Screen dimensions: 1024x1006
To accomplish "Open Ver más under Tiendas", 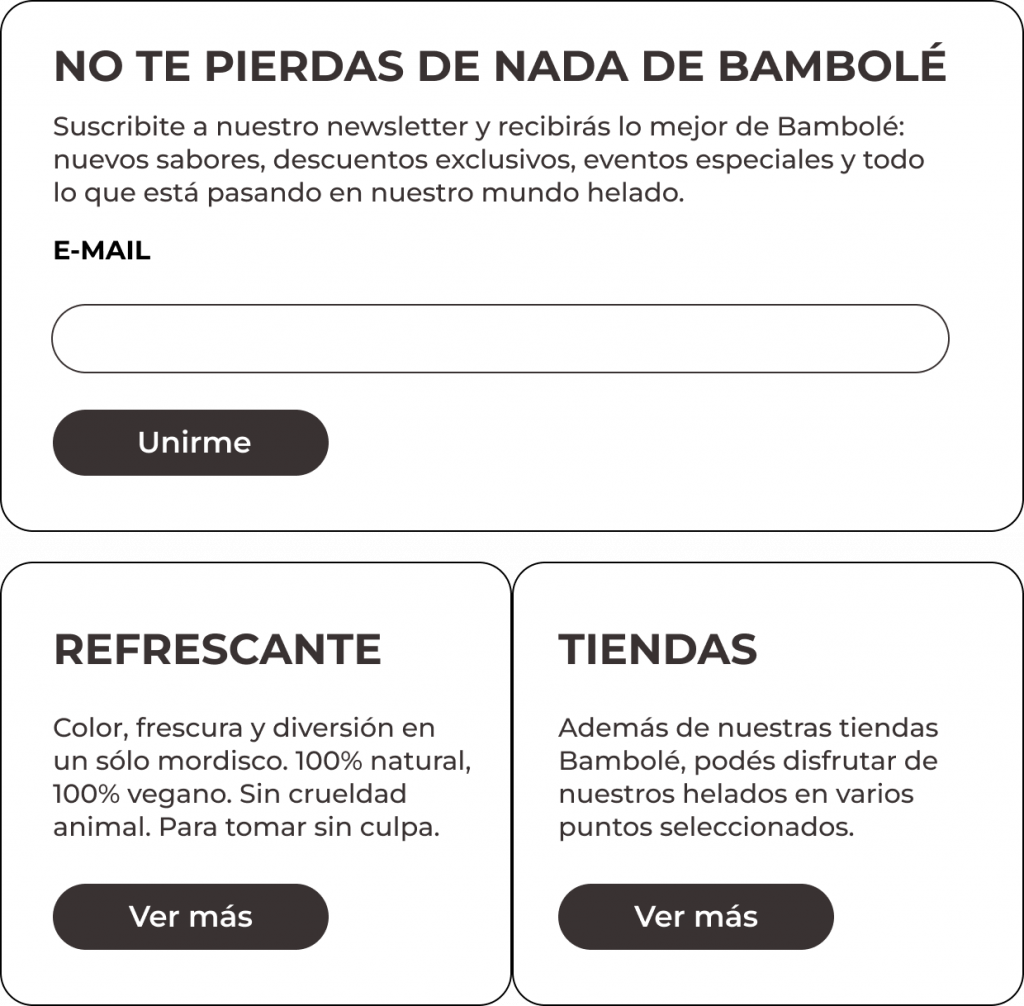I will pyautogui.click(x=695, y=916).
